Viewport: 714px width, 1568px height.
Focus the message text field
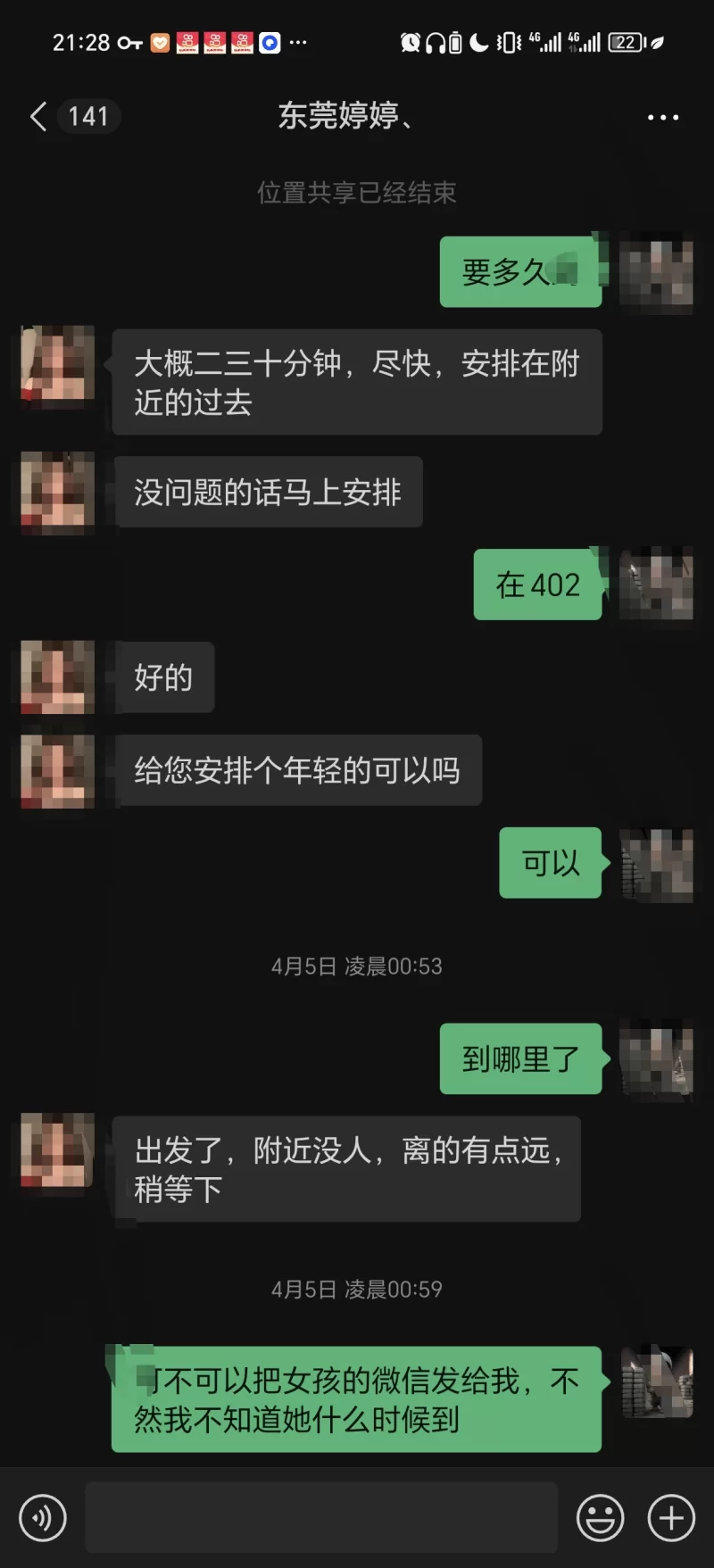click(x=321, y=1517)
